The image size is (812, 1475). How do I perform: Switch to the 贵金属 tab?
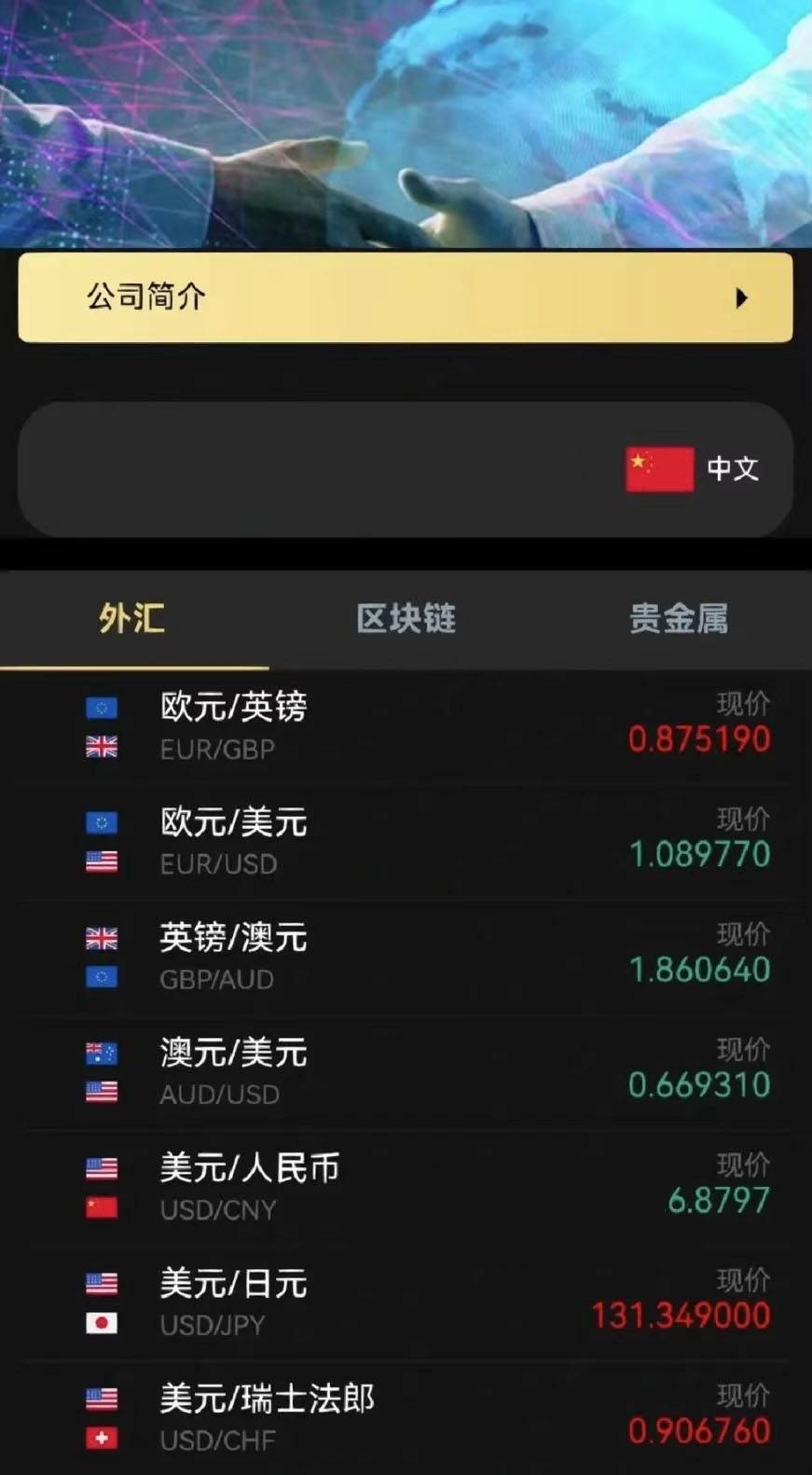pos(679,618)
